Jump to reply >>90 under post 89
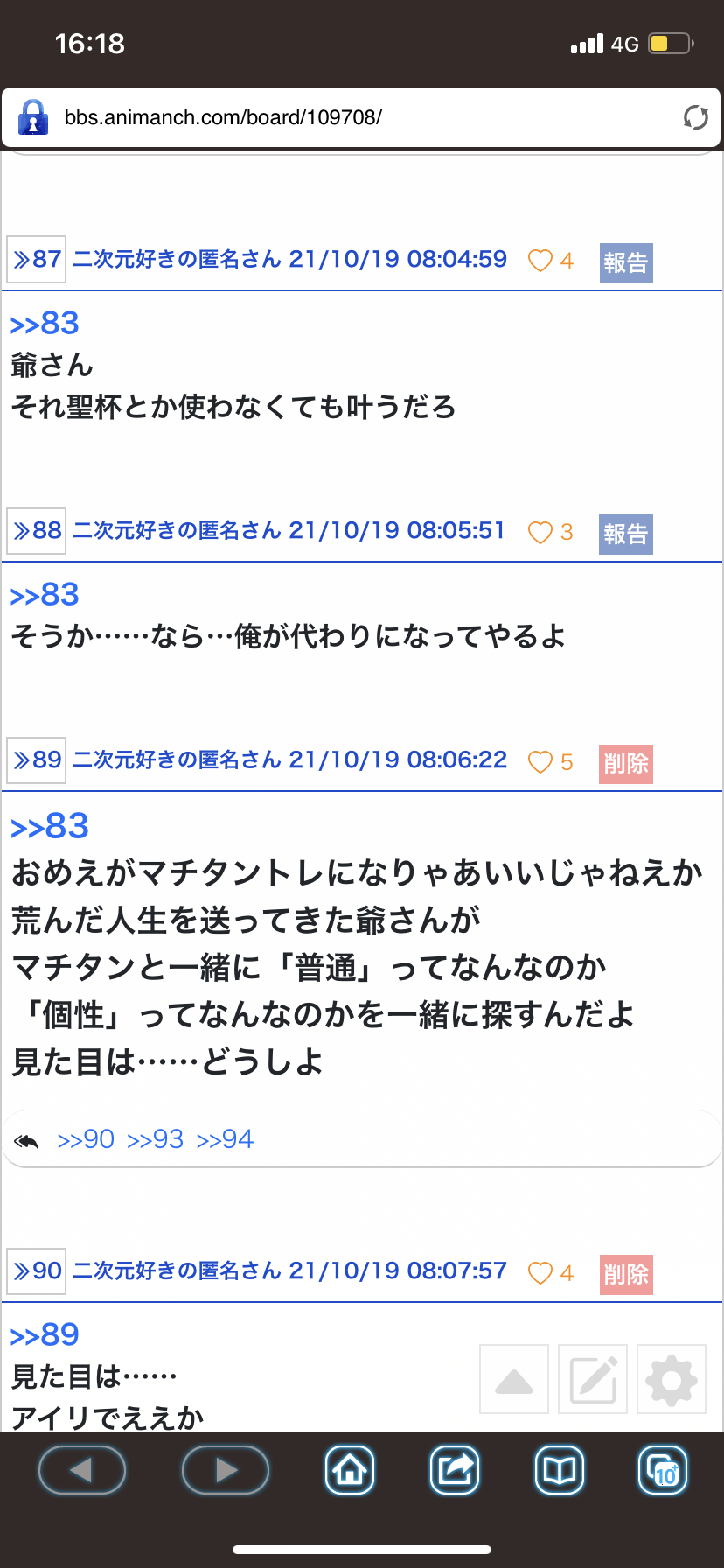Screen dimensions: 724x1568 click(86, 1139)
